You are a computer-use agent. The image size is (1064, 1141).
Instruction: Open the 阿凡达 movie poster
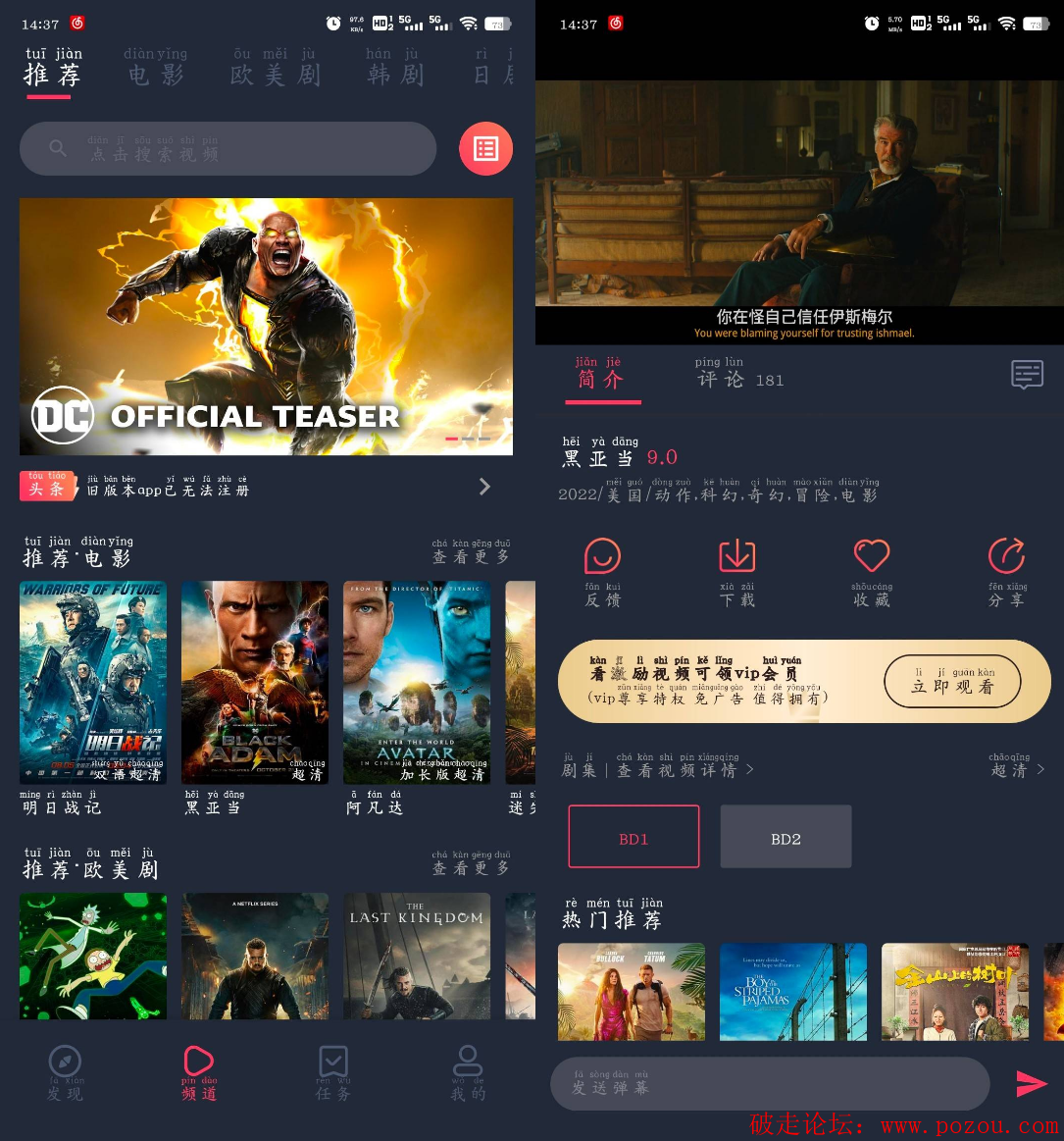[417, 682]
